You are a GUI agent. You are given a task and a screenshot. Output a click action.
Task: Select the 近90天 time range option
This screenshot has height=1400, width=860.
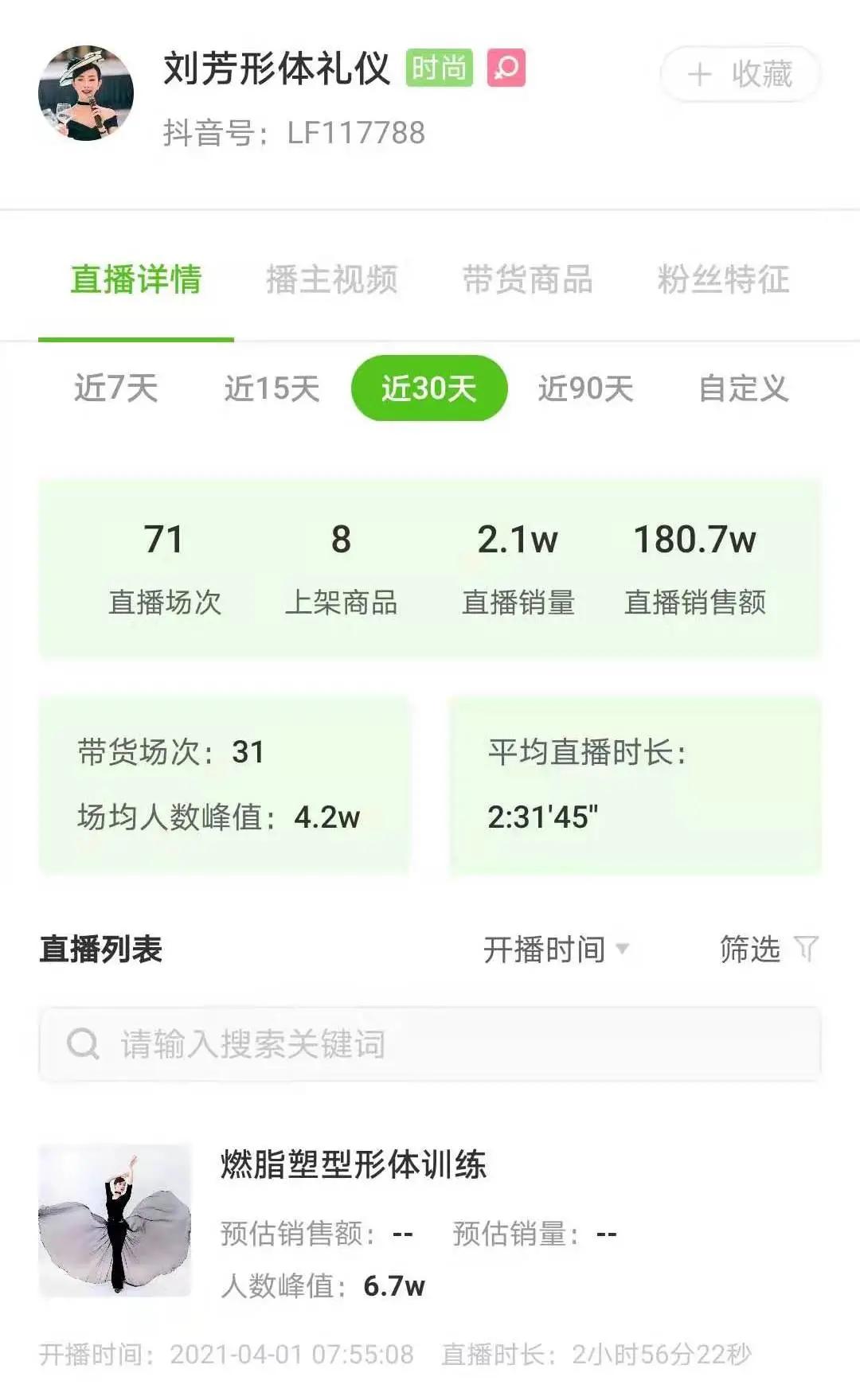(587, 389)
